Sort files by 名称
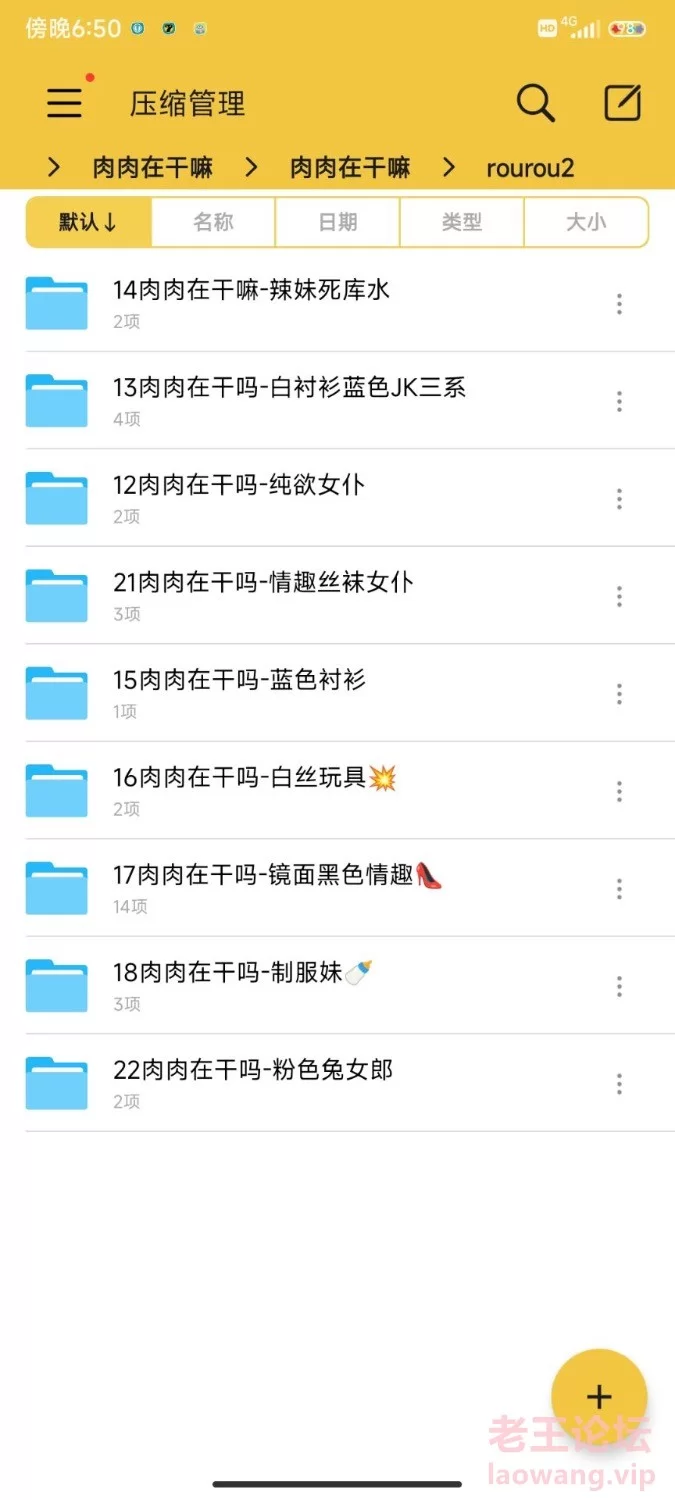Viewport: 675px width, 1500px height. 213,222
